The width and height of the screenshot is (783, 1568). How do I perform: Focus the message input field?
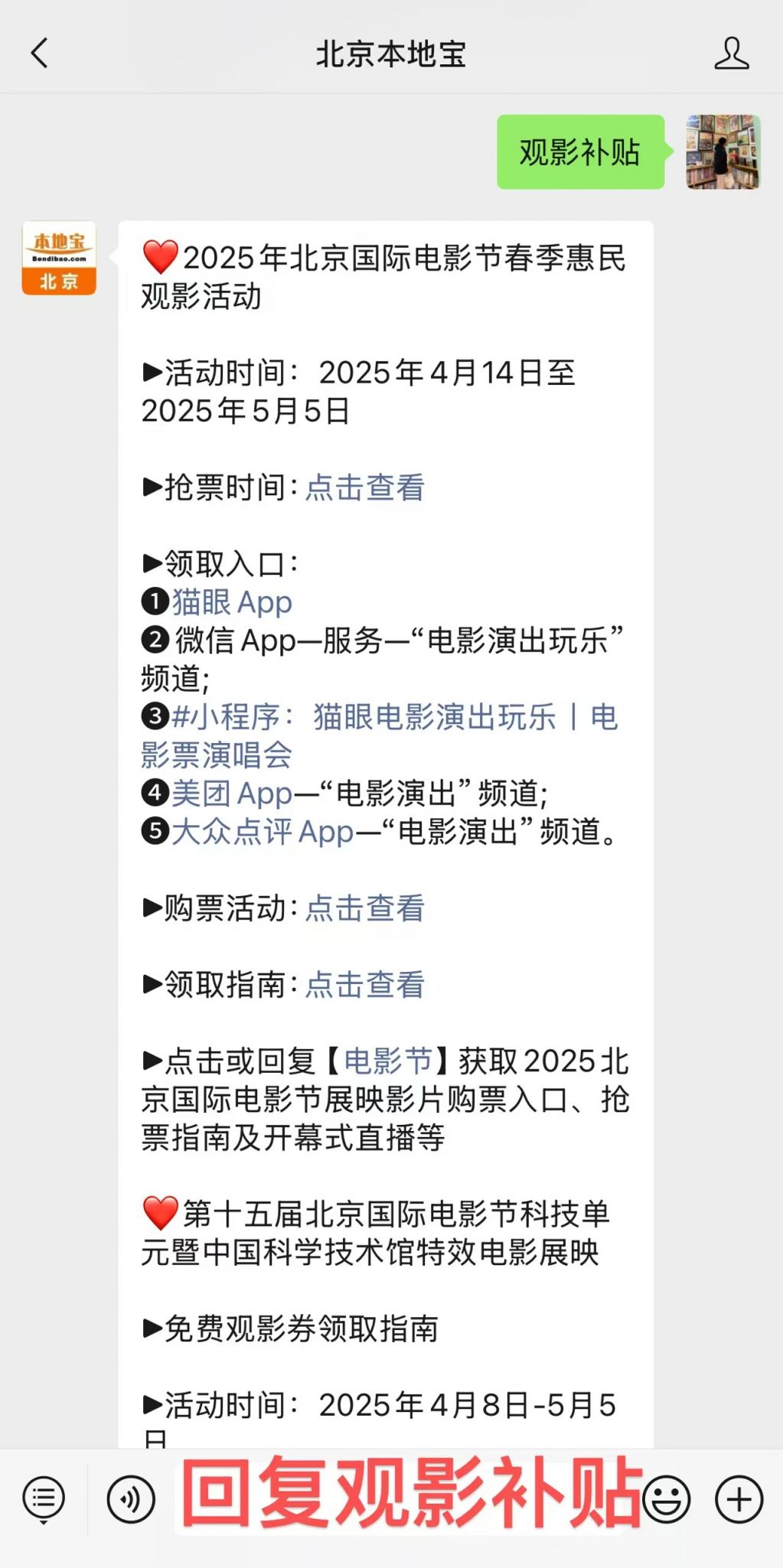pos(406,1498)
